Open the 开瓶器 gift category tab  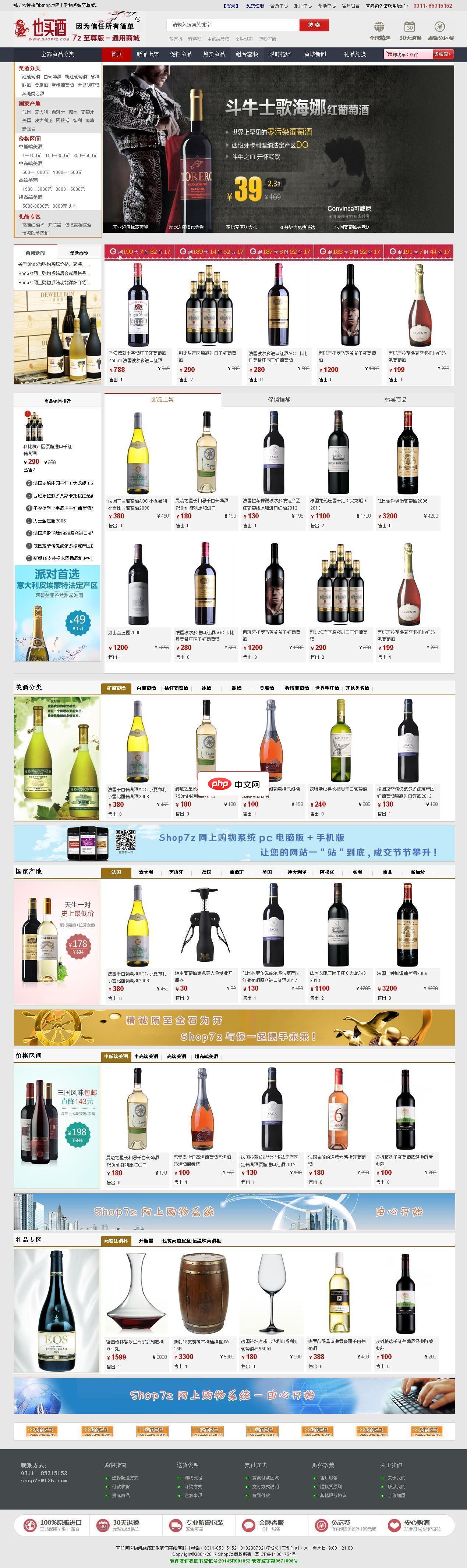146,1240
